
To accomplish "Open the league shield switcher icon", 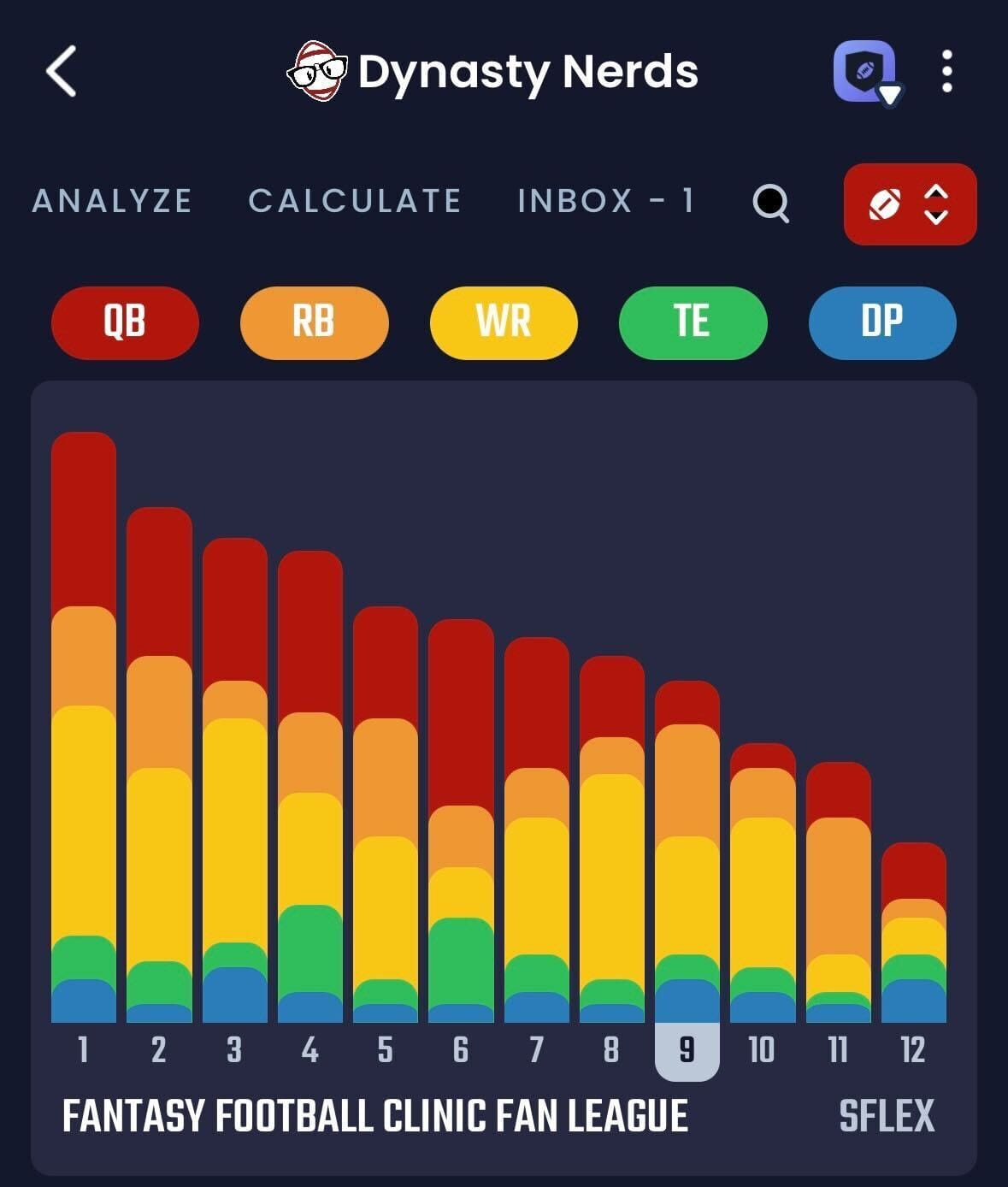I will point(866,72).
